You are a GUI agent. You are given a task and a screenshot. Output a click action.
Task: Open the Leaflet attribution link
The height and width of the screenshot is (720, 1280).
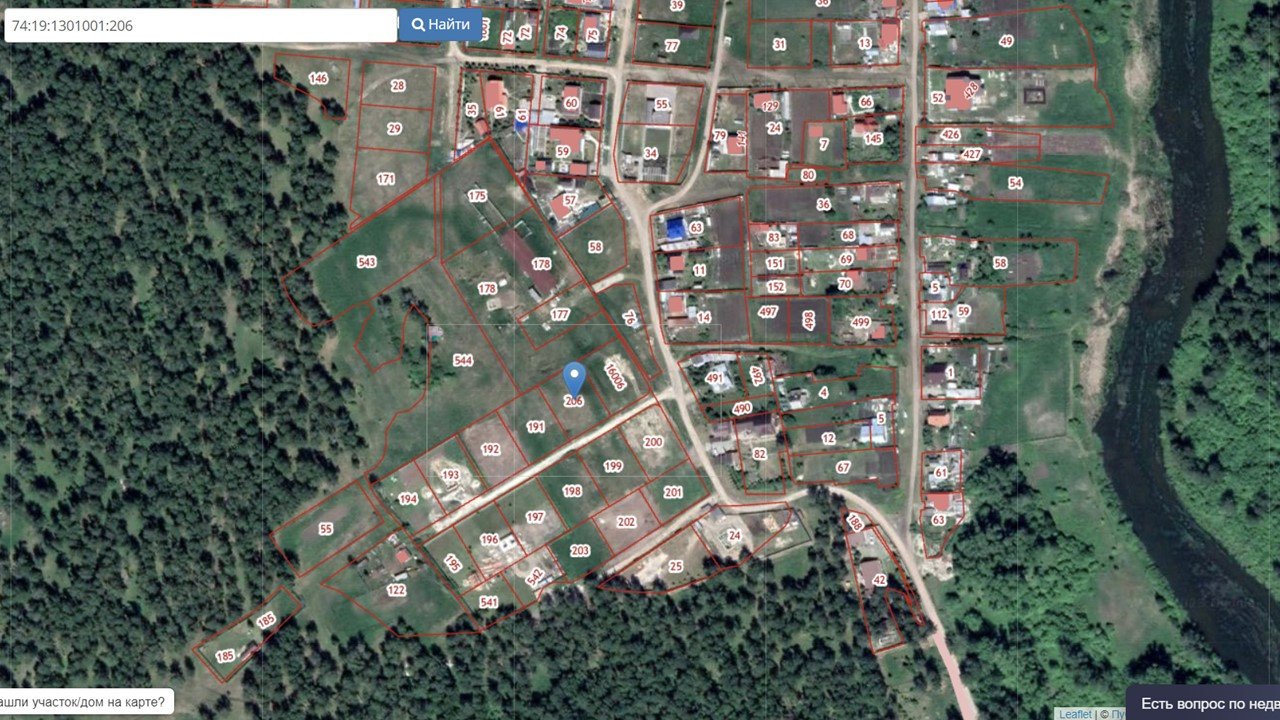click(1075, 714)
